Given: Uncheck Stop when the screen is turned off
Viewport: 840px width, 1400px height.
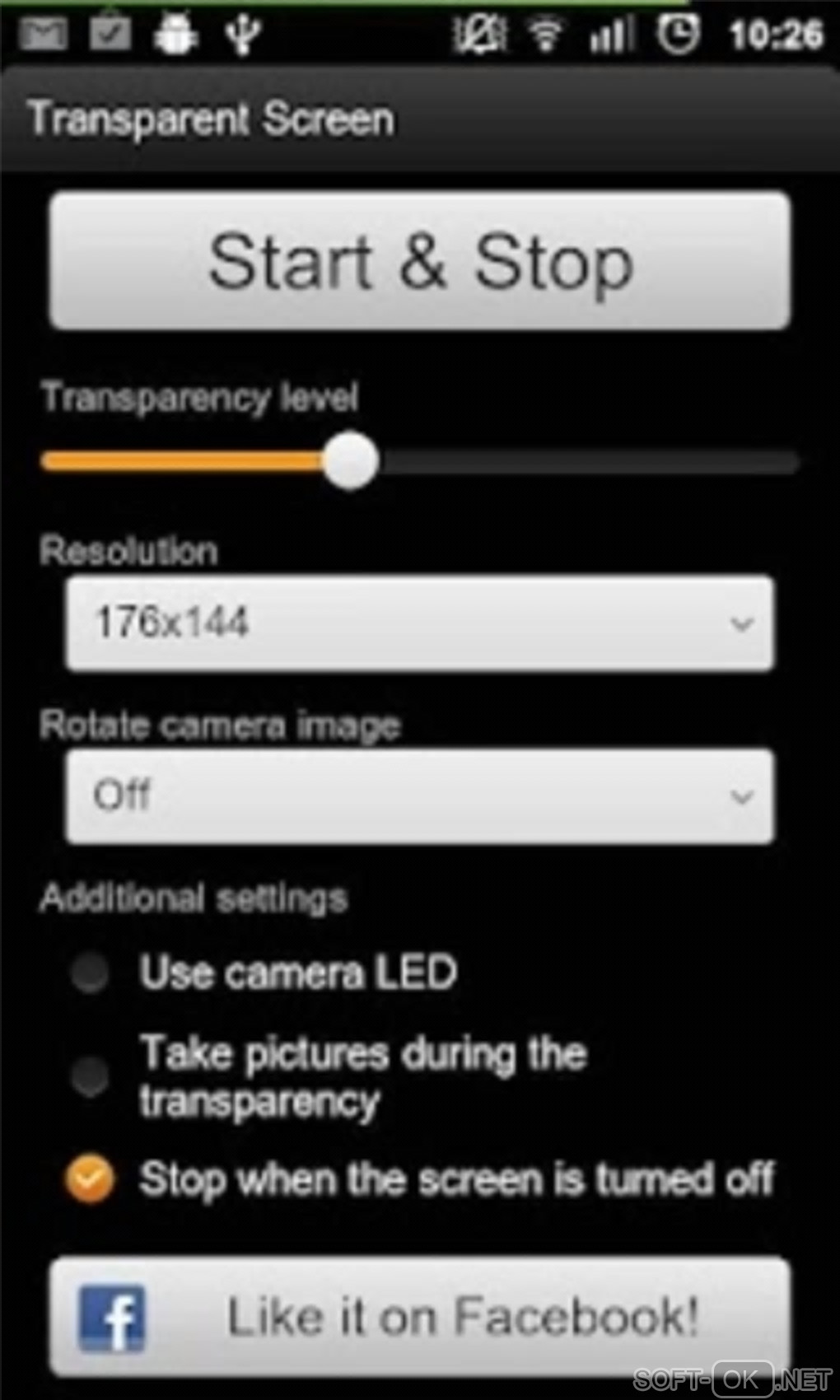Looking at the screenshot, I should pos(90,1178).
